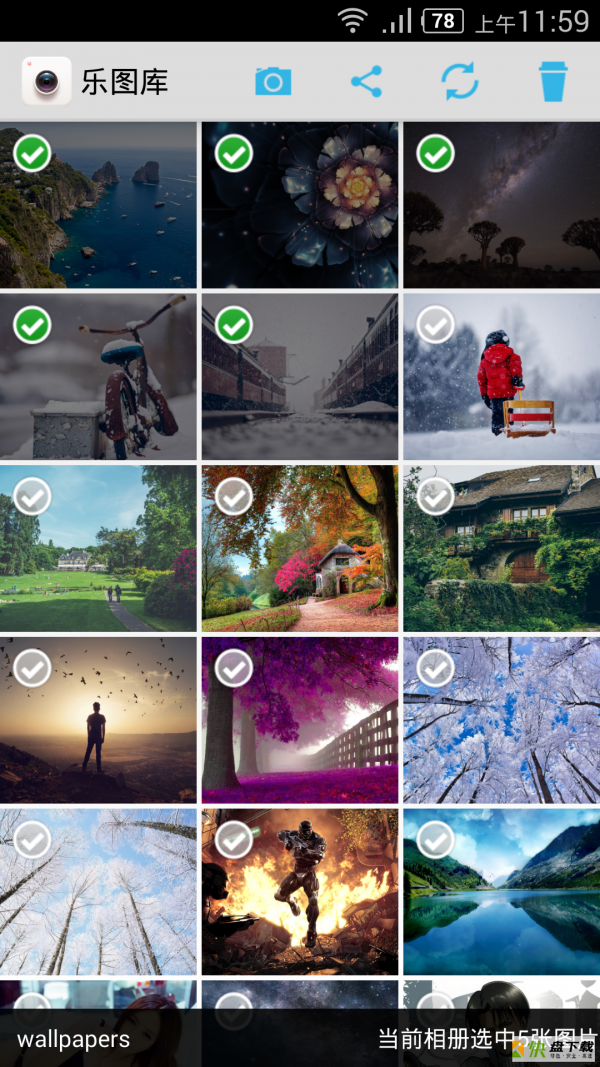Tap the refresh sync icon
Screen dimensions: 600x1067
point(460,81)
